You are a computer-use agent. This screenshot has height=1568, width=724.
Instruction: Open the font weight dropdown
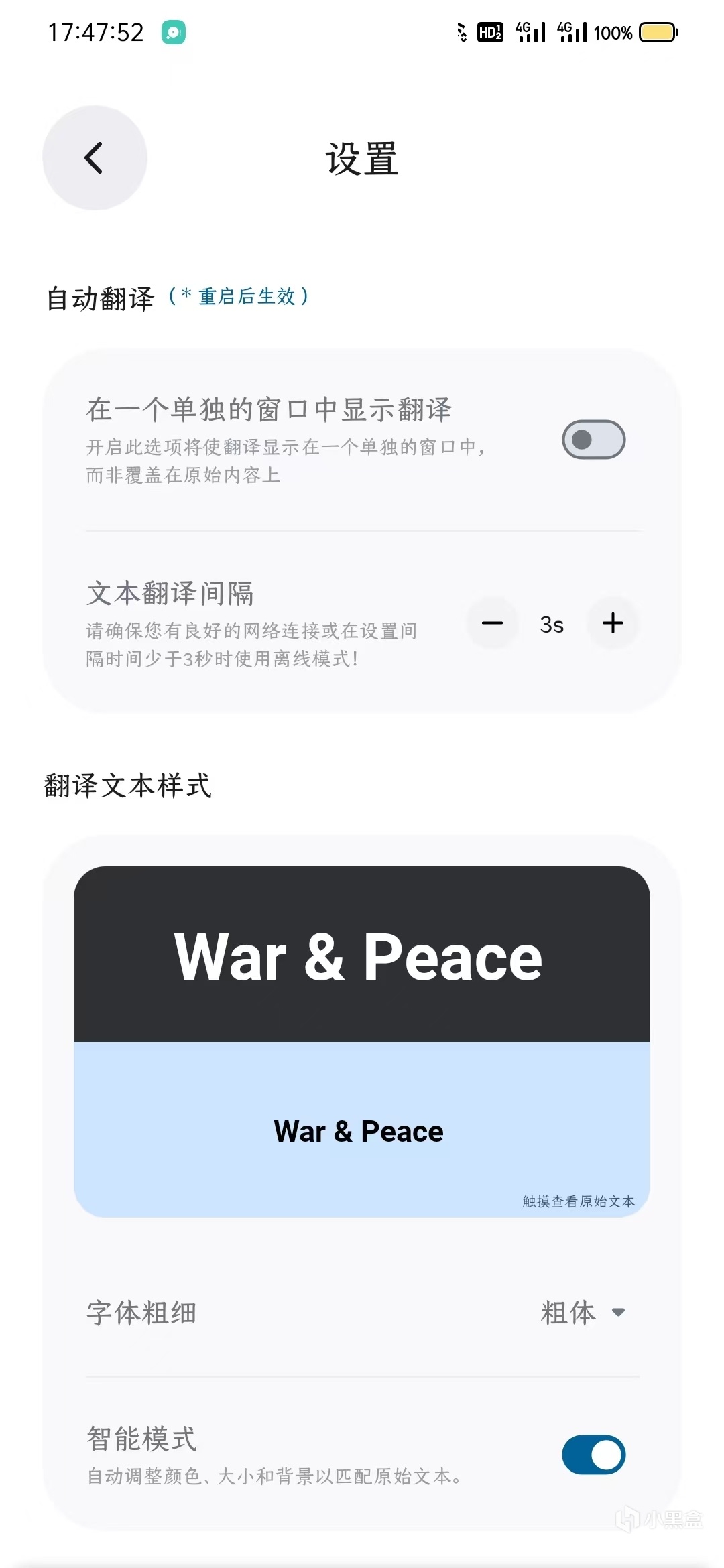click(x=583, y=1313)
